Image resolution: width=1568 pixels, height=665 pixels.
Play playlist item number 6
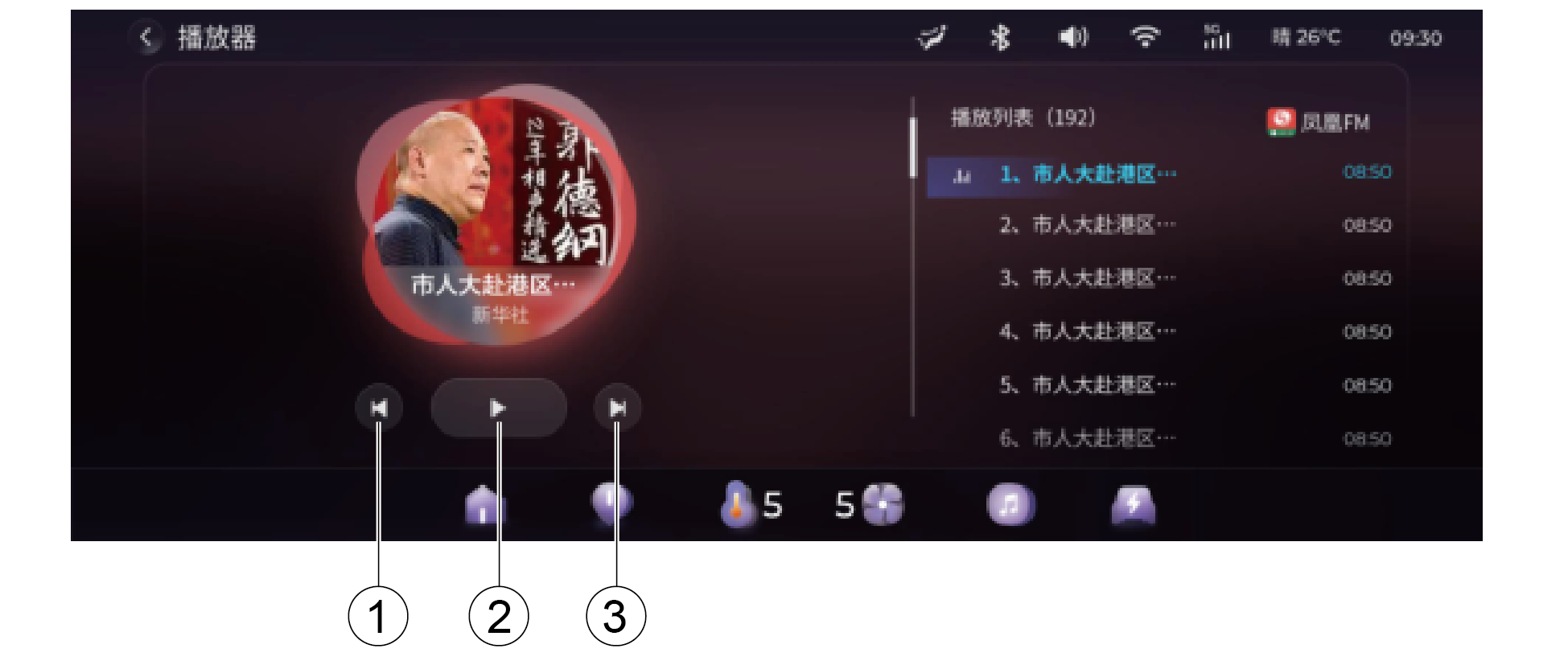tap(1087, 438)
